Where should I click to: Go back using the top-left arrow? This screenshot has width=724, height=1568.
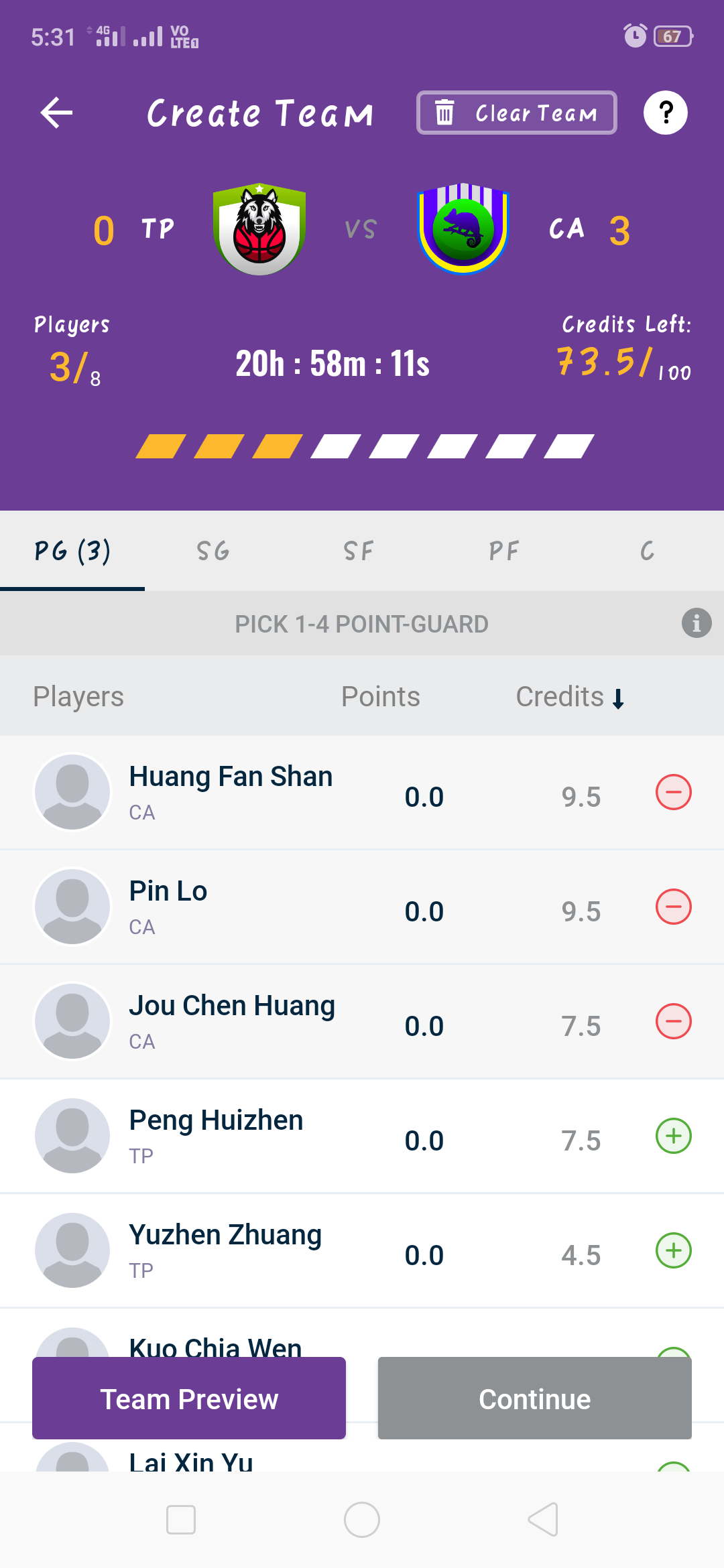click(x=56, y=113)
